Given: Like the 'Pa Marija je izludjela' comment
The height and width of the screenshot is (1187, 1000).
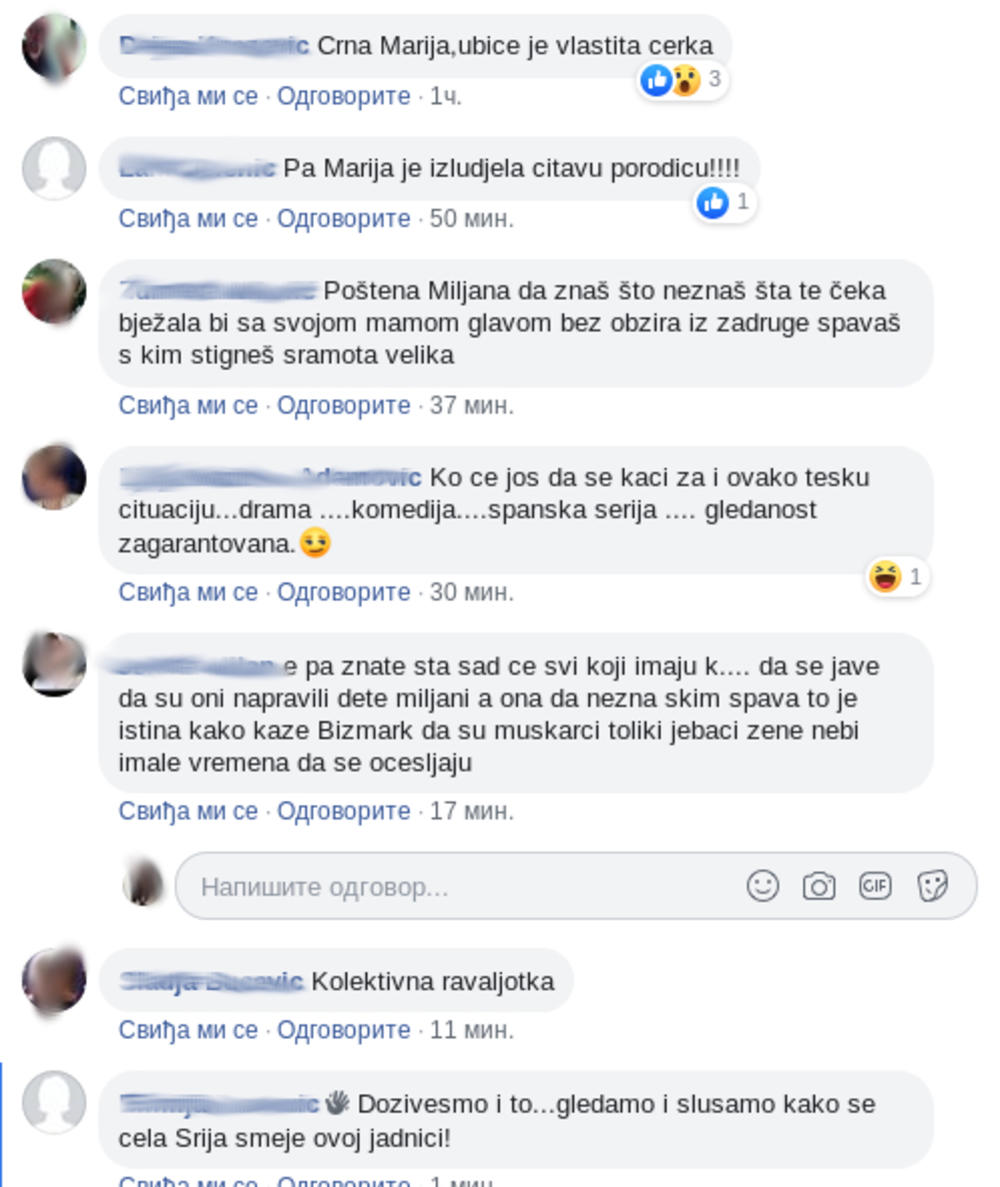Looking at the screenshot, I should pos(188,218).
